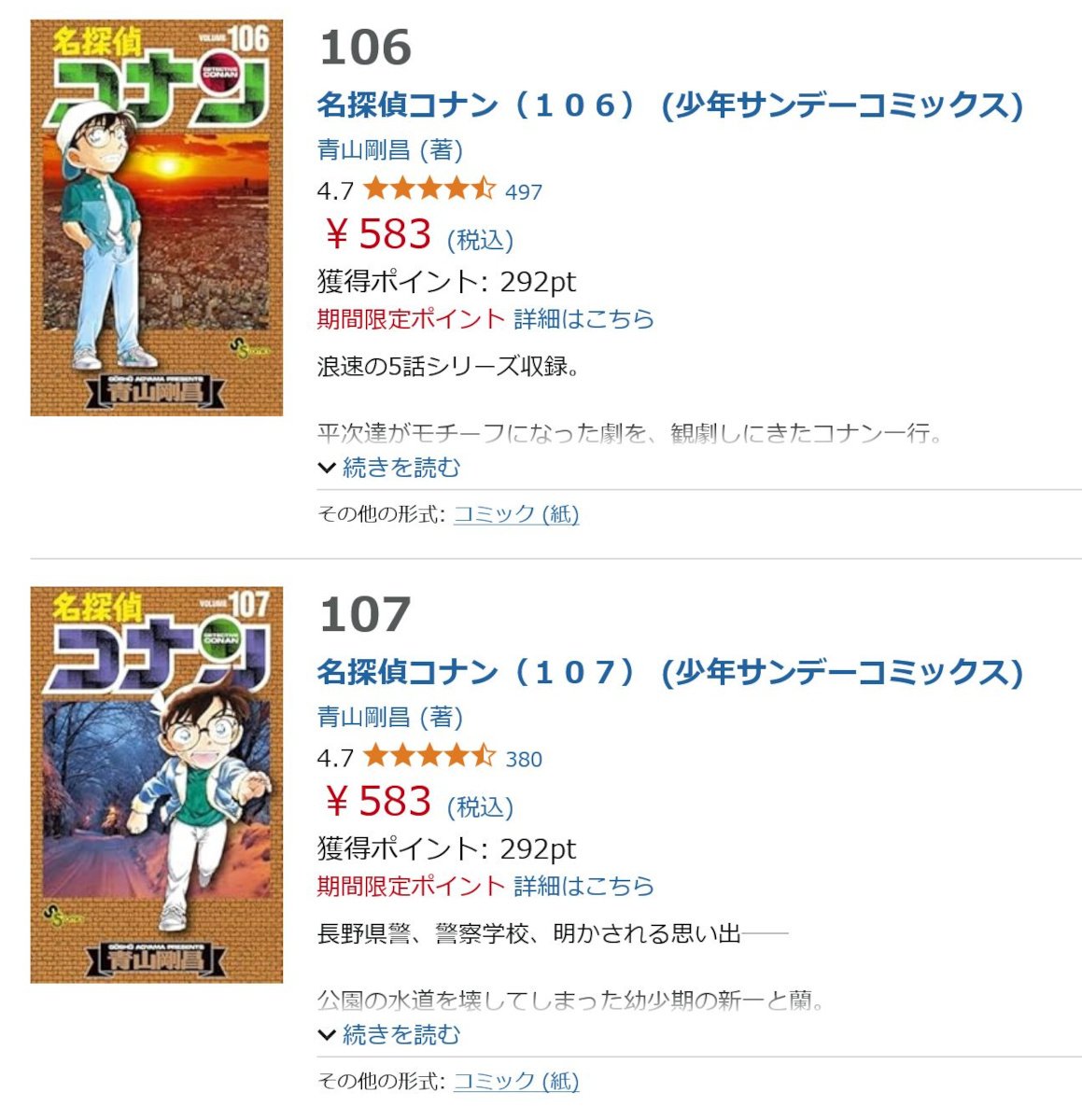
Task: Expand 続きを読む for volume 106 description
Action: click(390, 468)
